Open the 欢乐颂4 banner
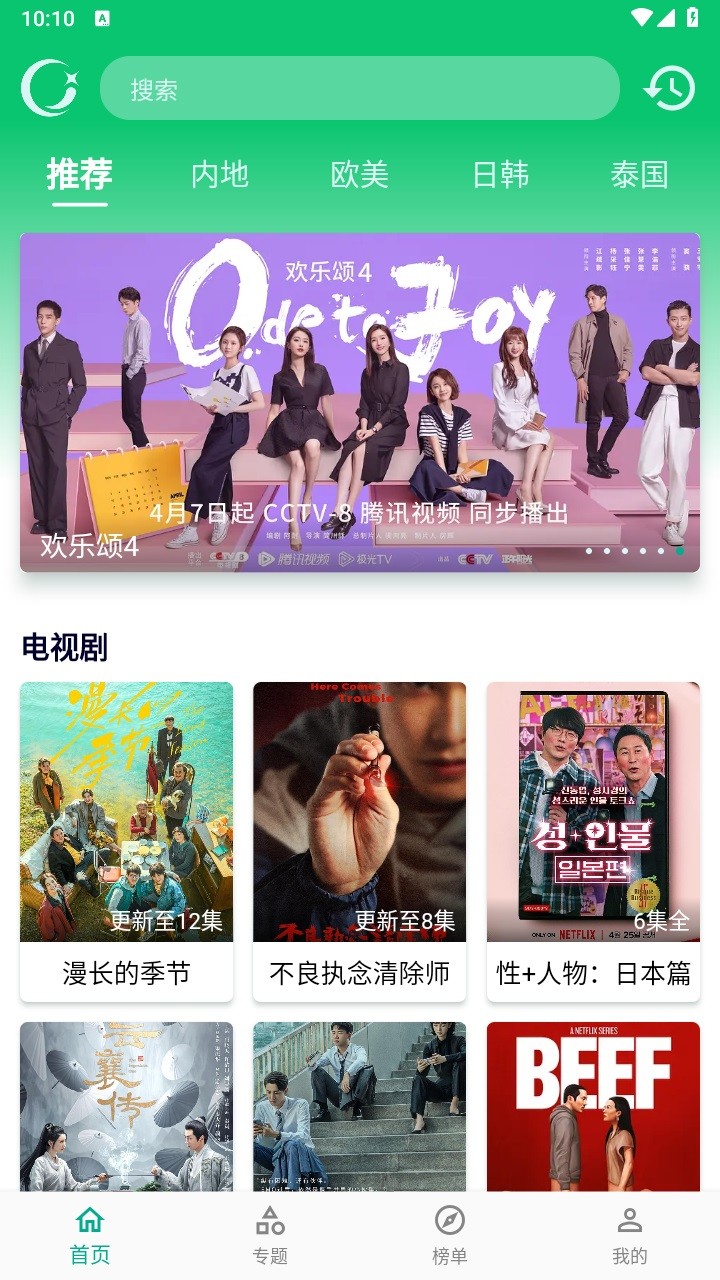Viewport: 720px width, 1280px height. pos(360,400)
